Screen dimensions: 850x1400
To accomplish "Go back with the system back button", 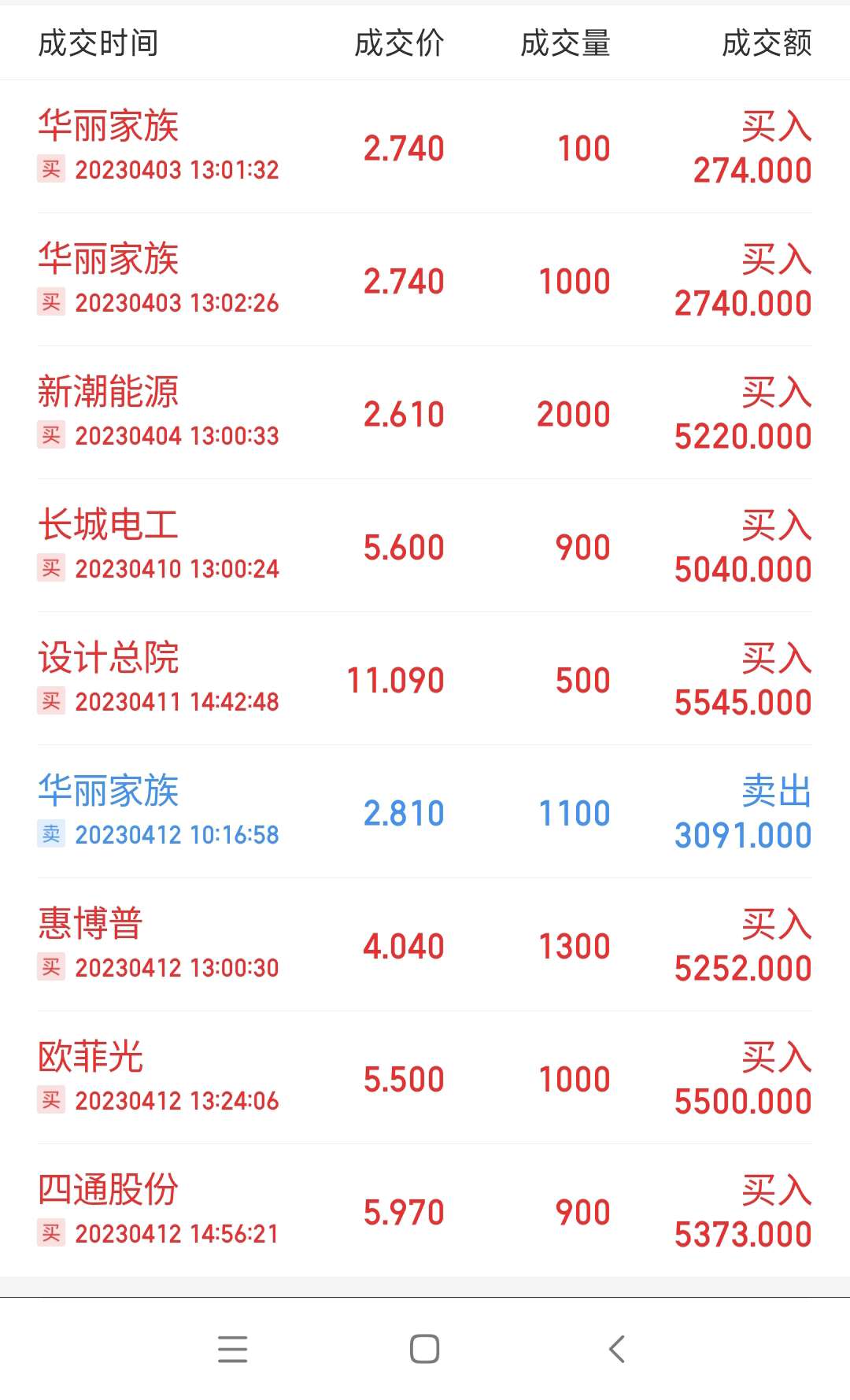I will point(617,1349).
